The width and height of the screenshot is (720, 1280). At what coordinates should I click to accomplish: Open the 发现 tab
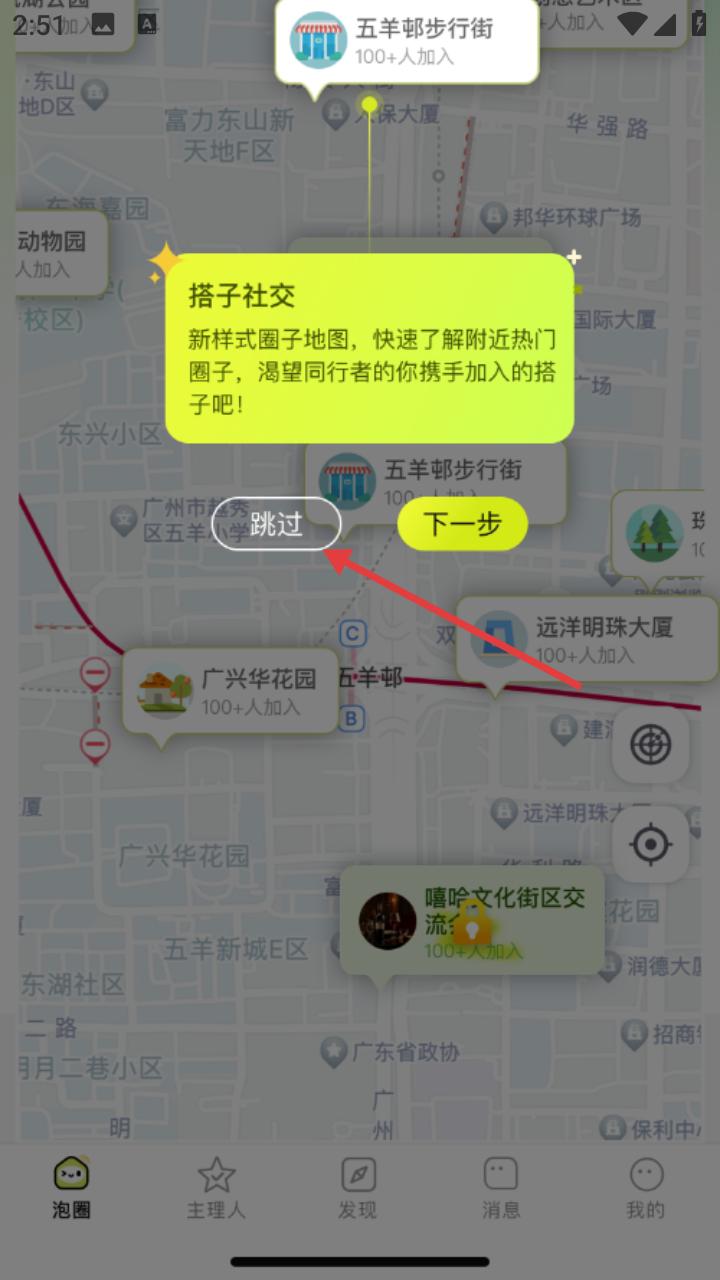pos(358,1188)
